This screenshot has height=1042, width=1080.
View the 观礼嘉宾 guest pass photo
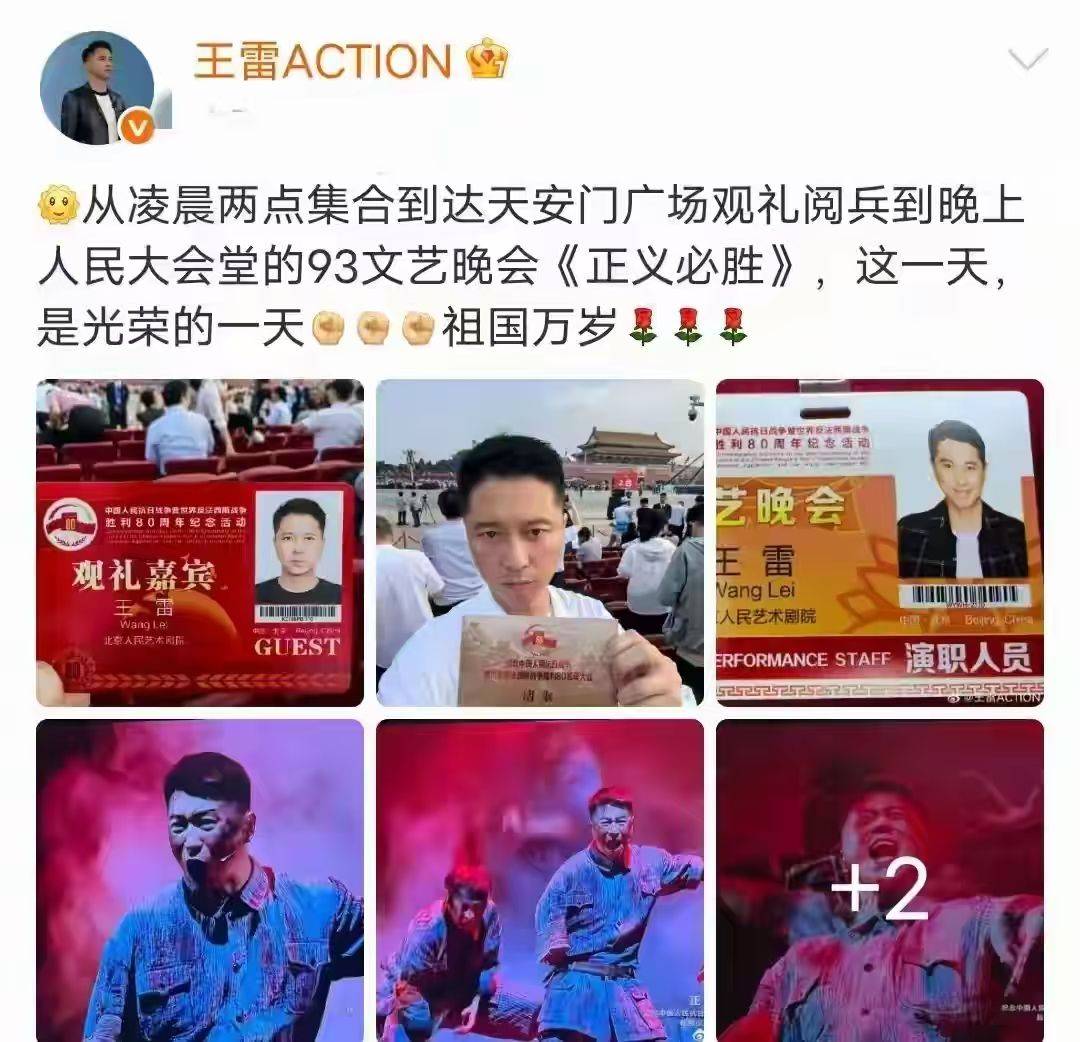[x=199, y=542]
